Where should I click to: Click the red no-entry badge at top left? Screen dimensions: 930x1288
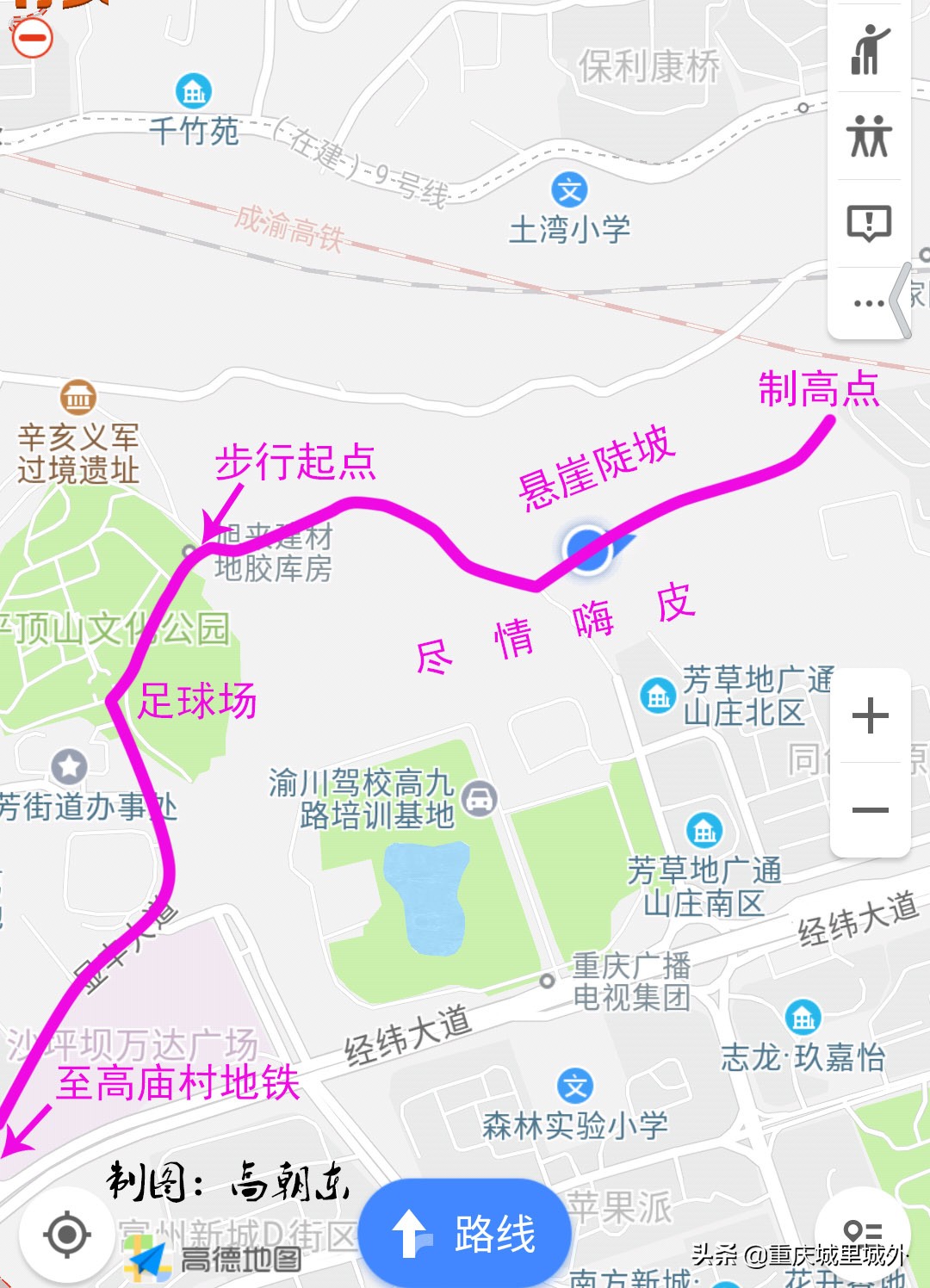[x=33, y=38]
